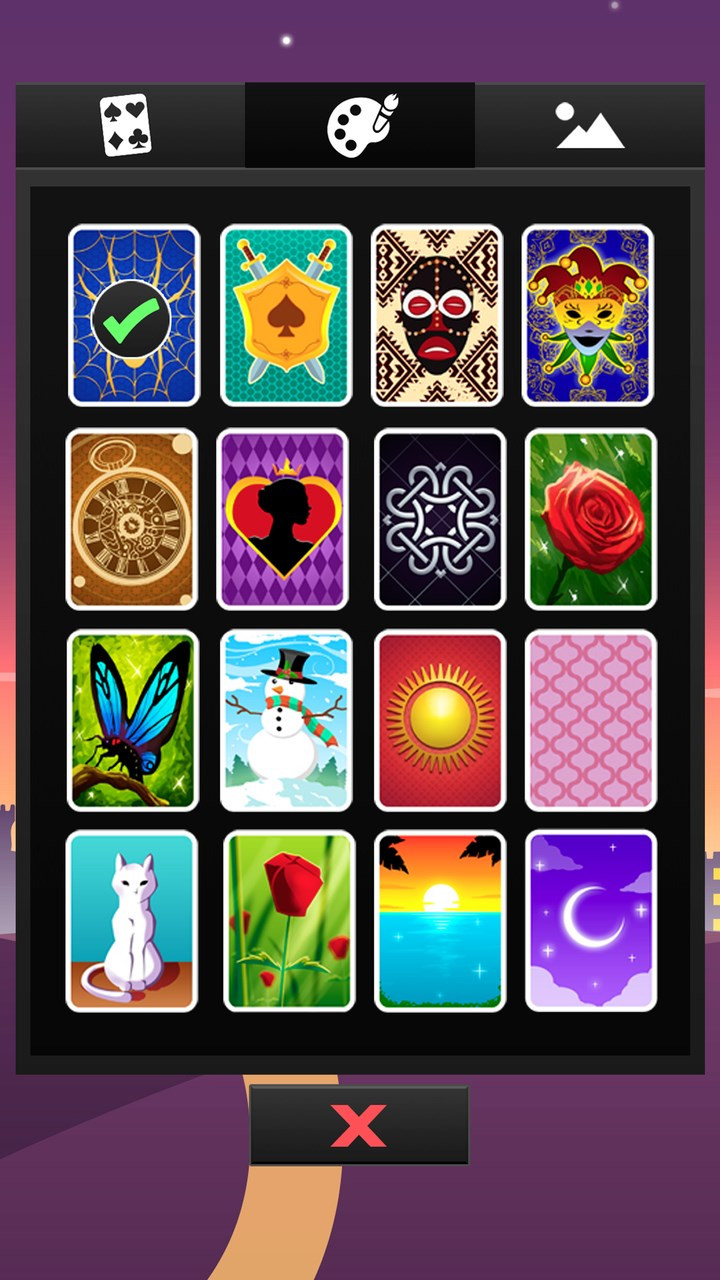Pick the pink pattern card back

point(591,720)
